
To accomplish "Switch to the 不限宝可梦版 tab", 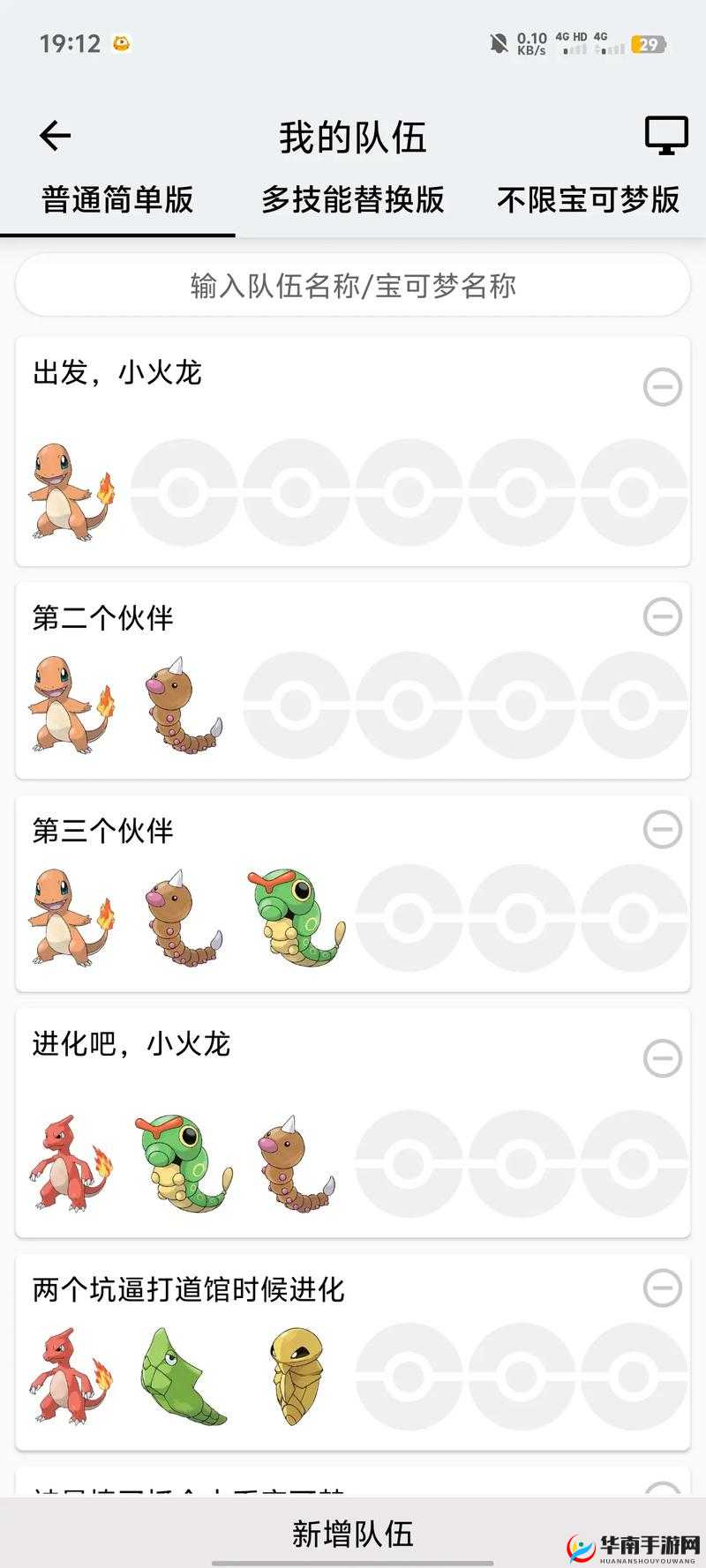I will pos(589,198).
